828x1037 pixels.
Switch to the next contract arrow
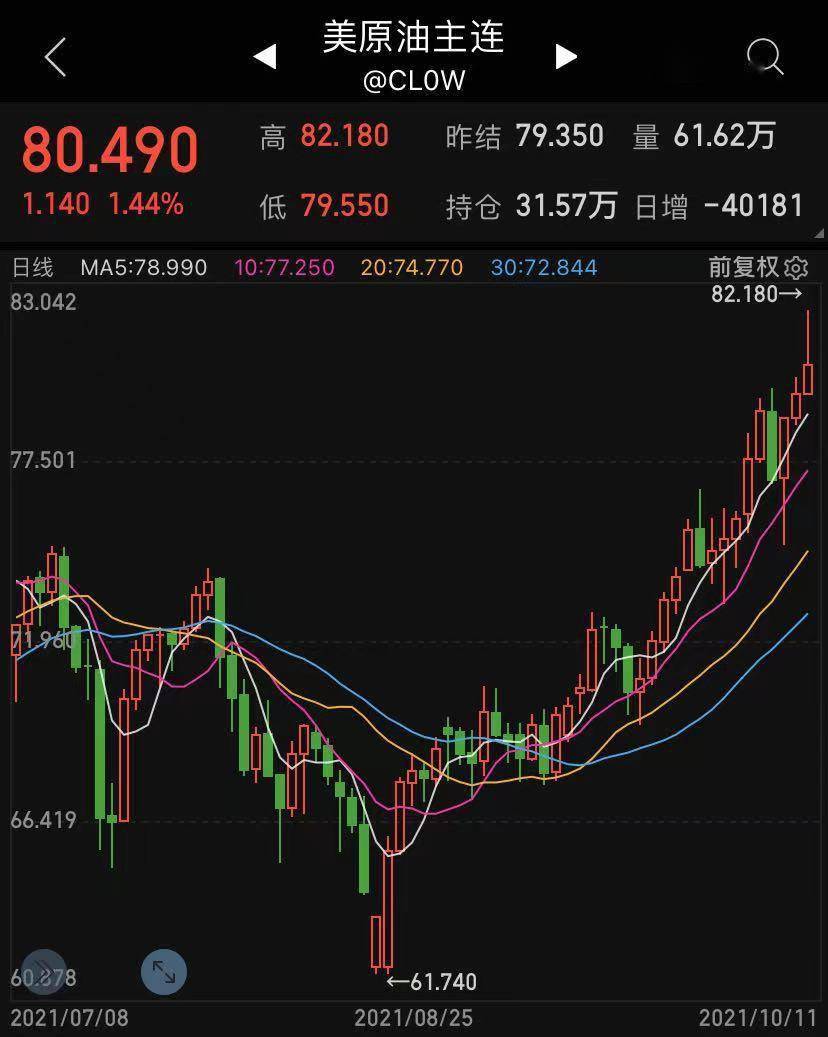pos(566,57)
